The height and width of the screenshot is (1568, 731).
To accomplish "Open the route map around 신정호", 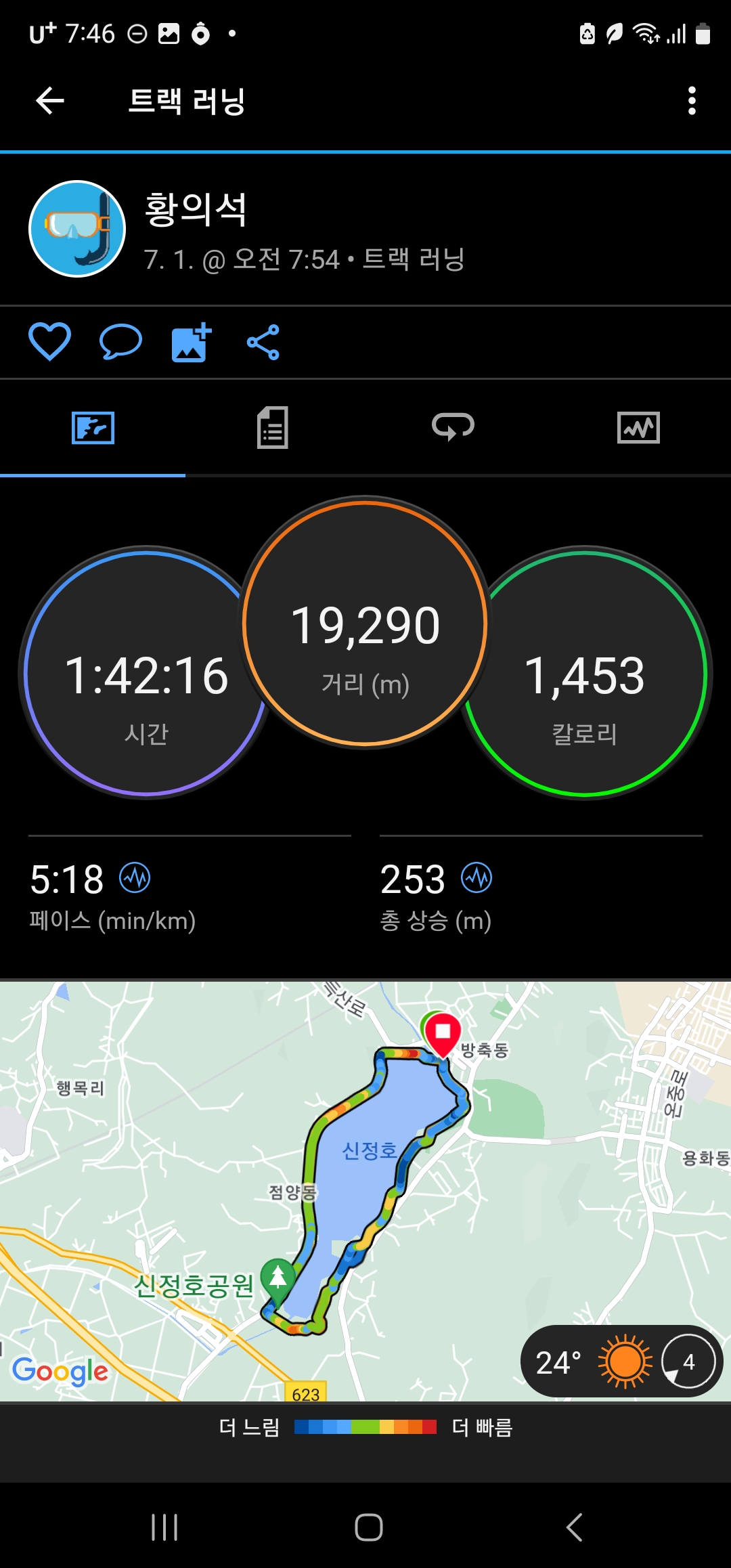I will [x=365, y=1185].
